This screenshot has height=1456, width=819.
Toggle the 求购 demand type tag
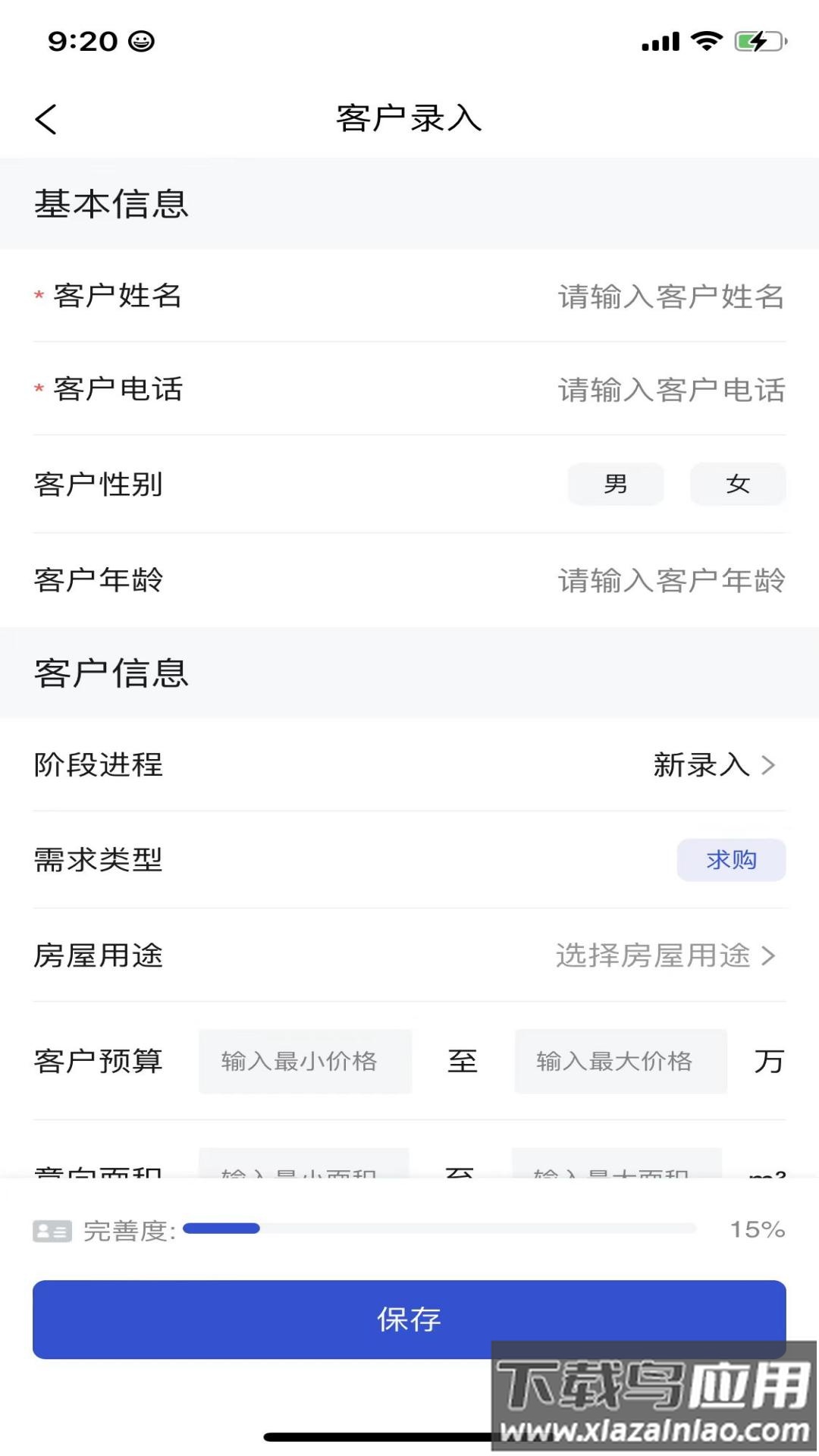730,859
